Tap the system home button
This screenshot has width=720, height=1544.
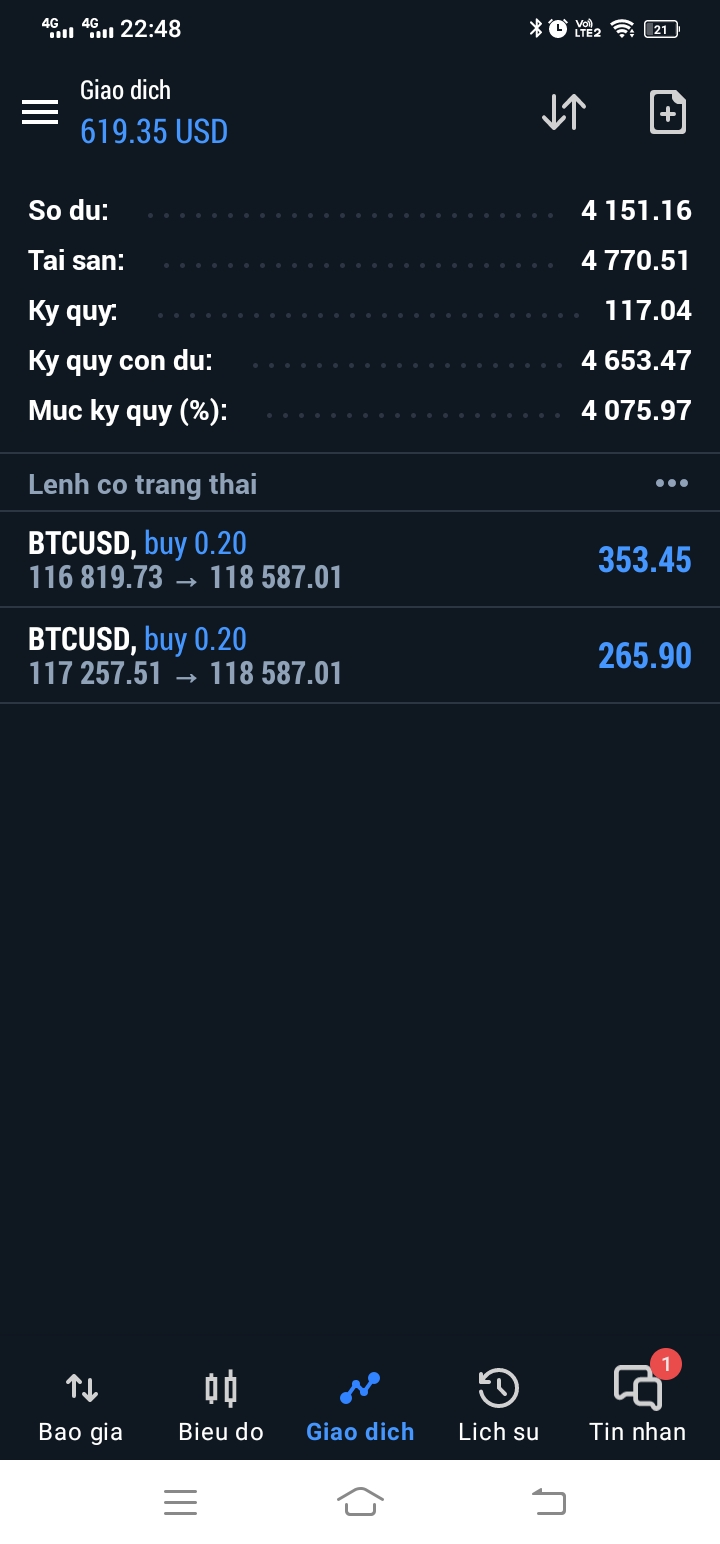point(360,1502)
